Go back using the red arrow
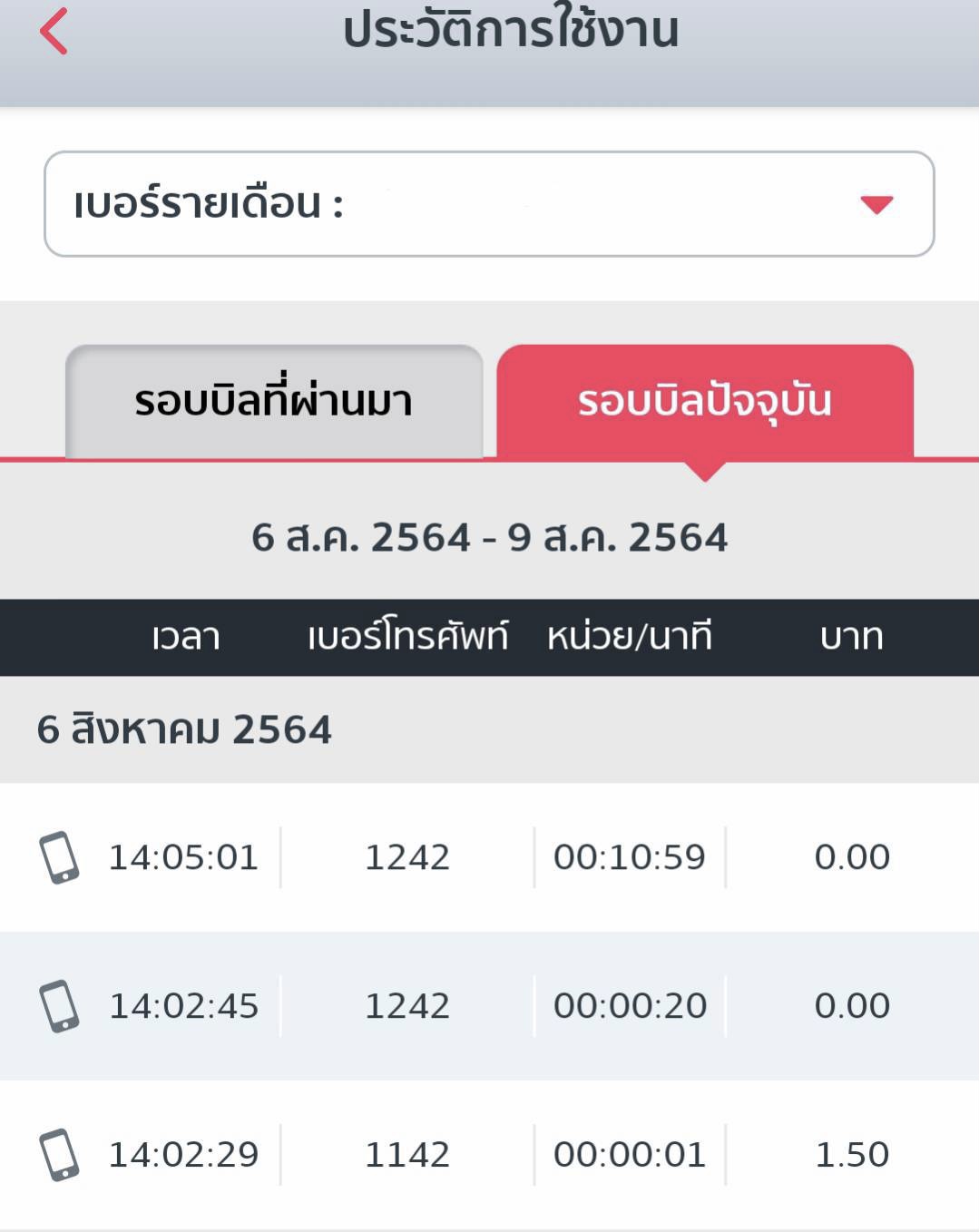 point(54,32)
